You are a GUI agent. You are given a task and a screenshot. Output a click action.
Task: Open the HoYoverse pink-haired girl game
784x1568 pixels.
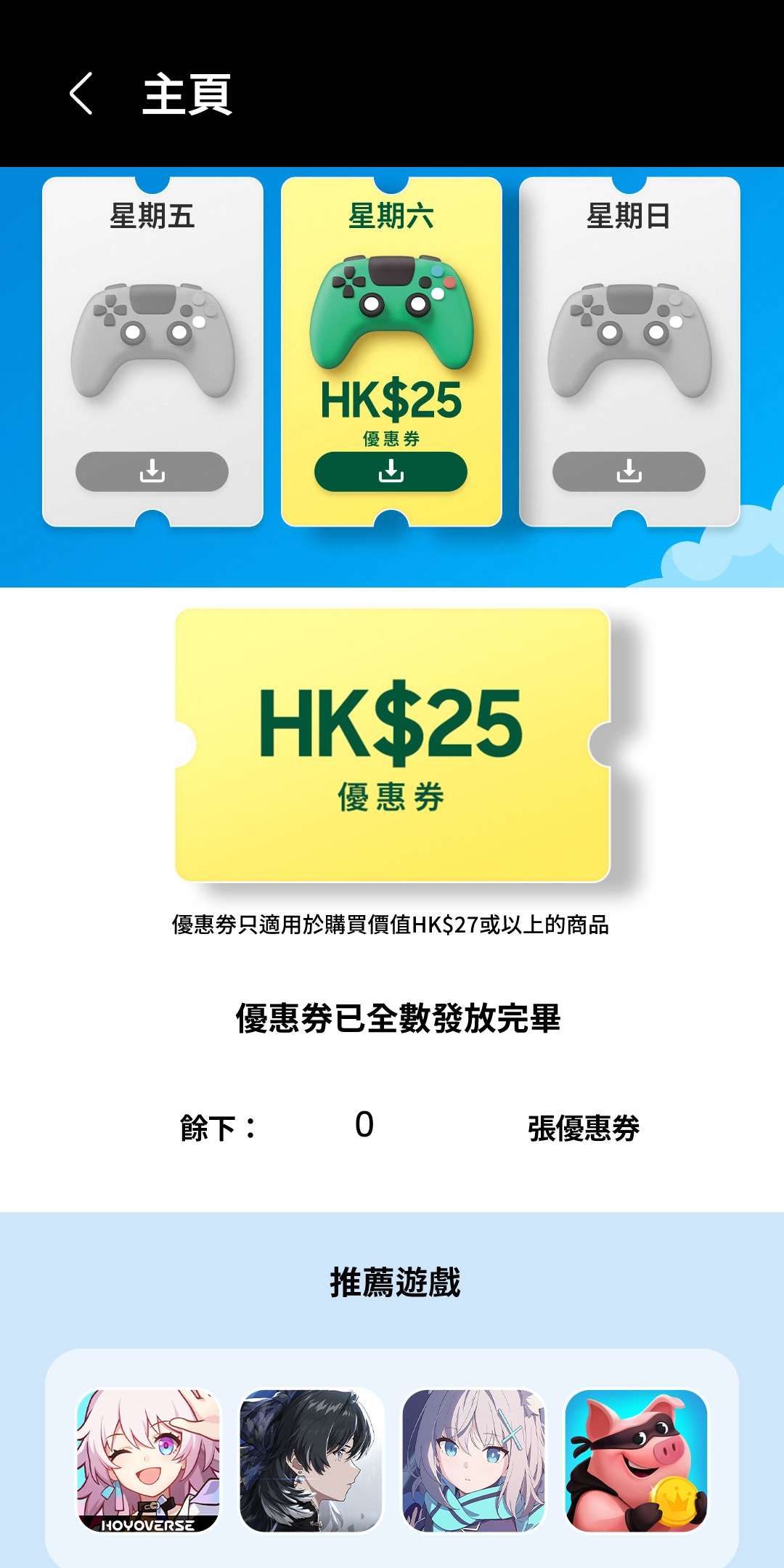click(x=148, y=1461)
